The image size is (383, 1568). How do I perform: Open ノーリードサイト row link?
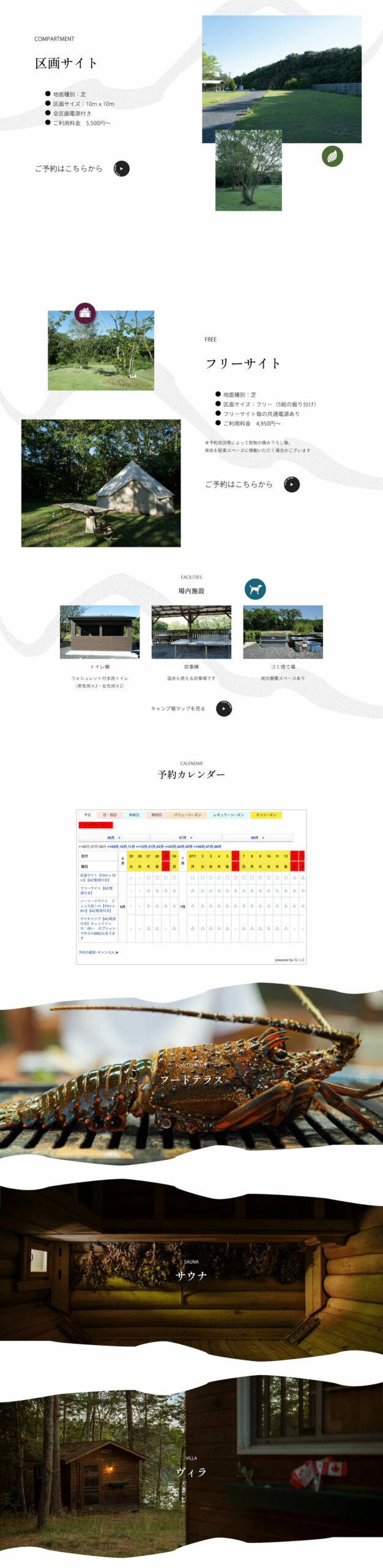[97, 906]
